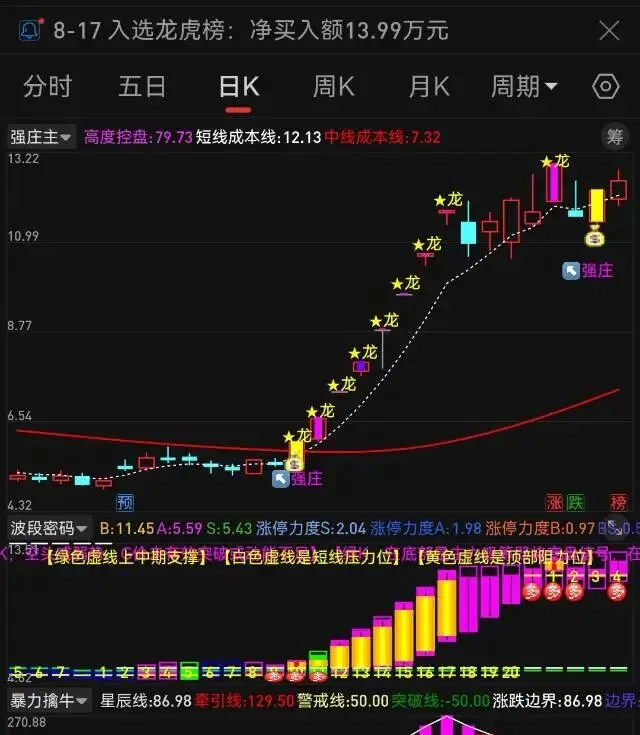The image size is (640, 735).
Task: Open chart settings hexagon icon
Action: tap(606, 86)
